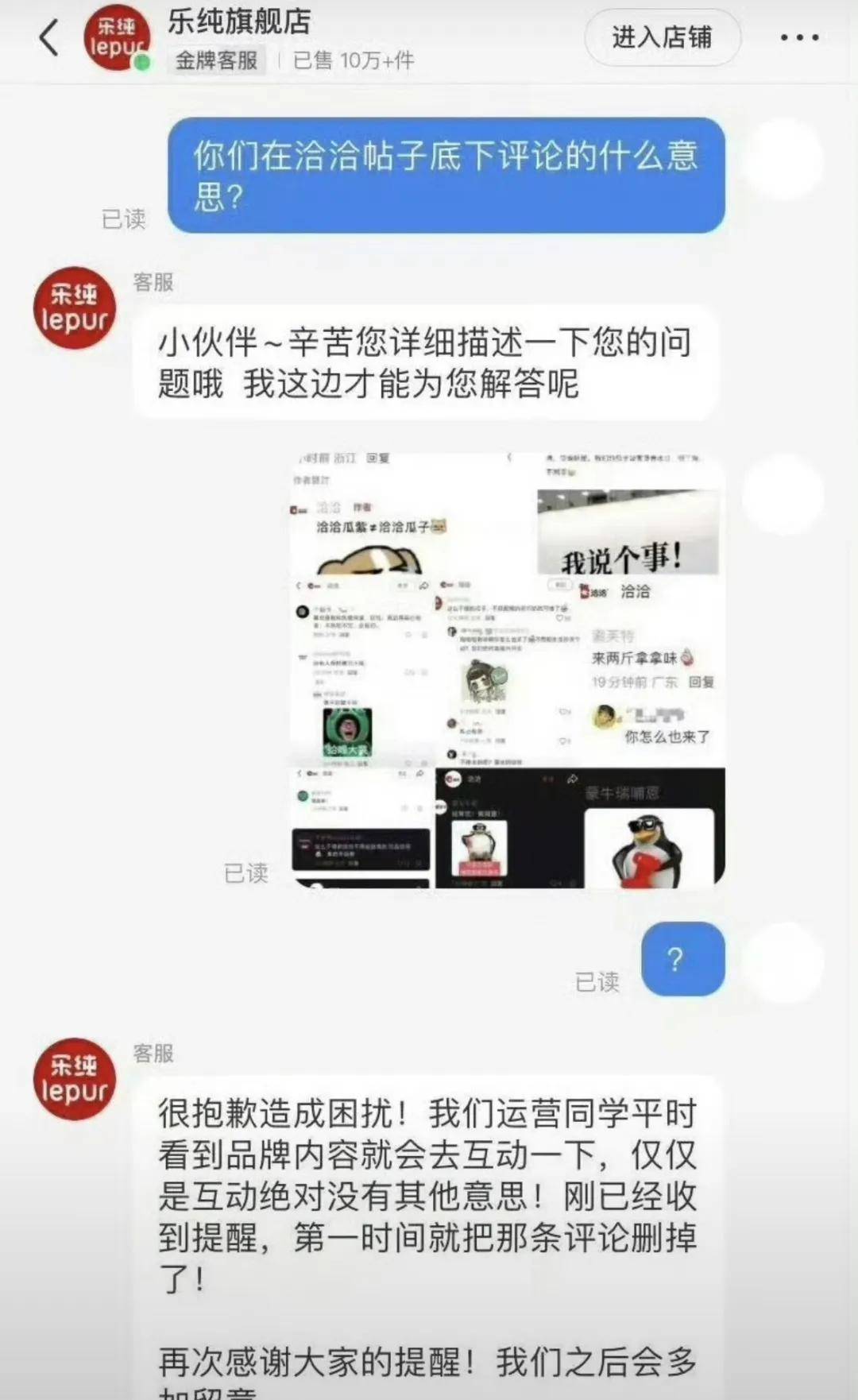Go back from the chat
This screenshot has height=1400, width=858.
point(49,37)
